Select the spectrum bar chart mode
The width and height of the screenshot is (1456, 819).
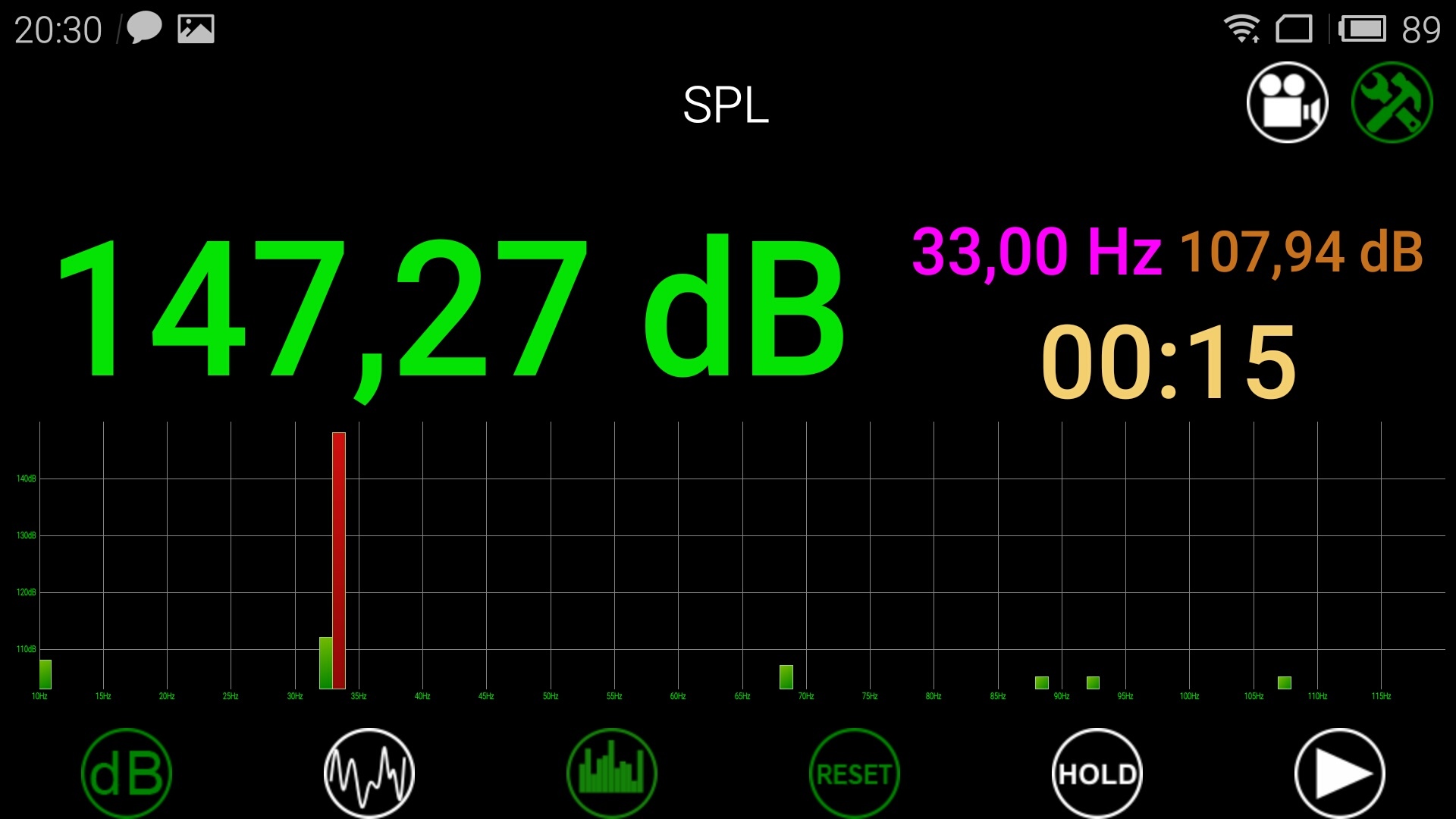611,773
